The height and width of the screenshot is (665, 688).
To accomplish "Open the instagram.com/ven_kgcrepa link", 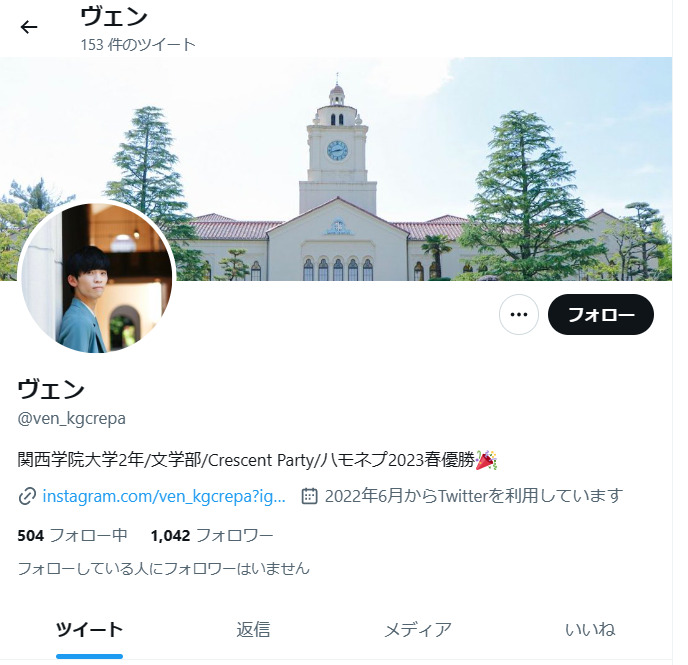I will [x=165, y=496].
